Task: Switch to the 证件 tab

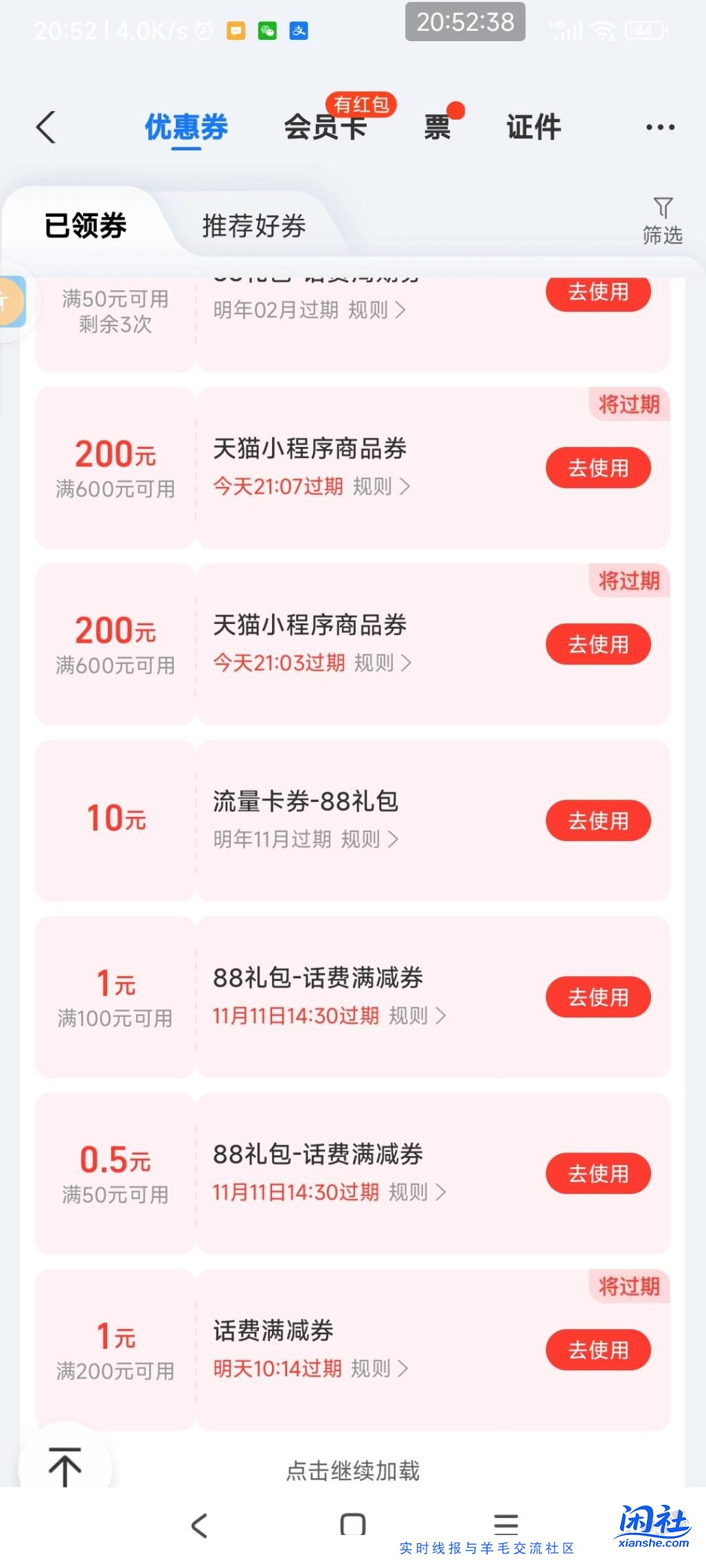Action: point(533,127)
